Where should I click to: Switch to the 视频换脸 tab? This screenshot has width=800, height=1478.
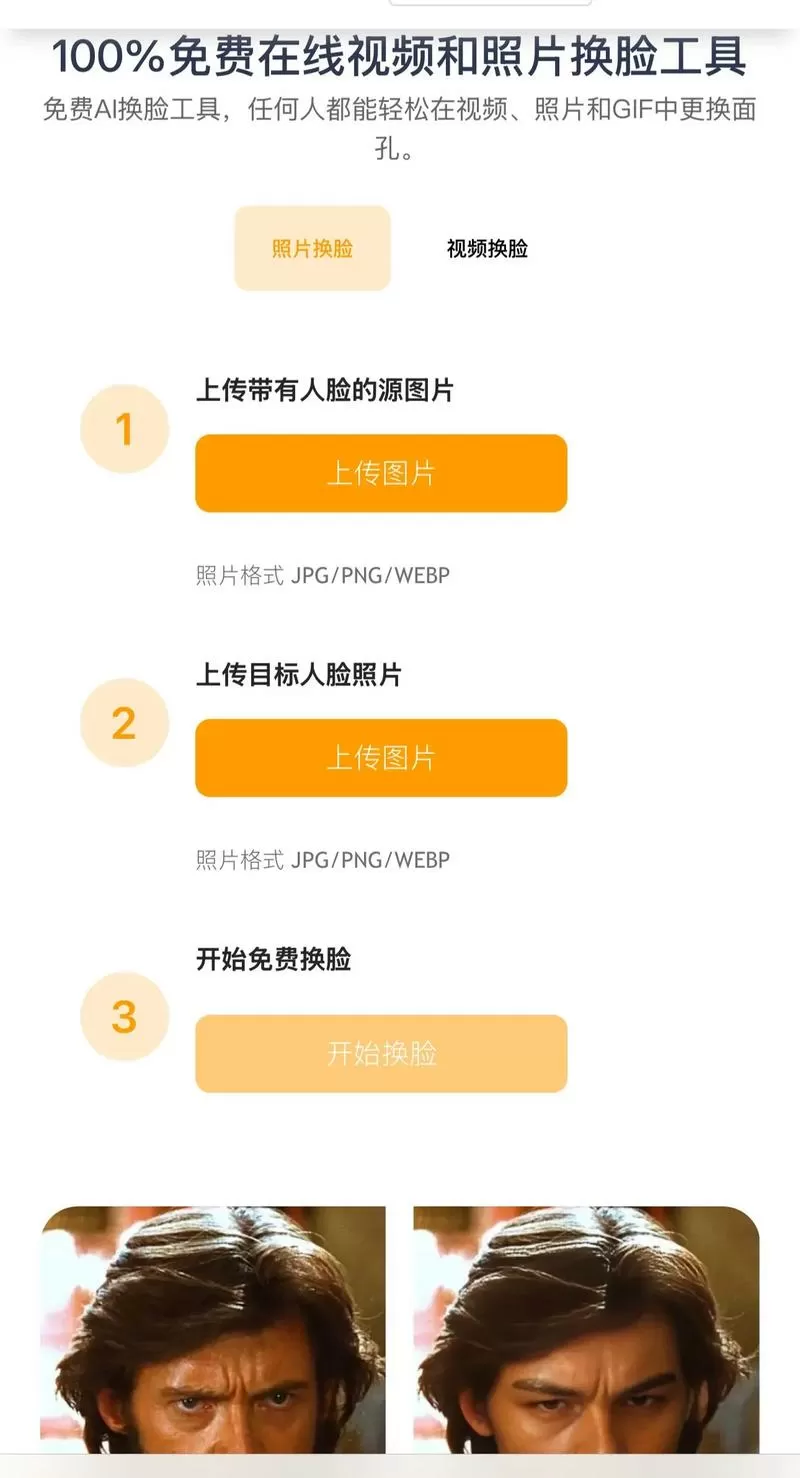coord(489,248)
